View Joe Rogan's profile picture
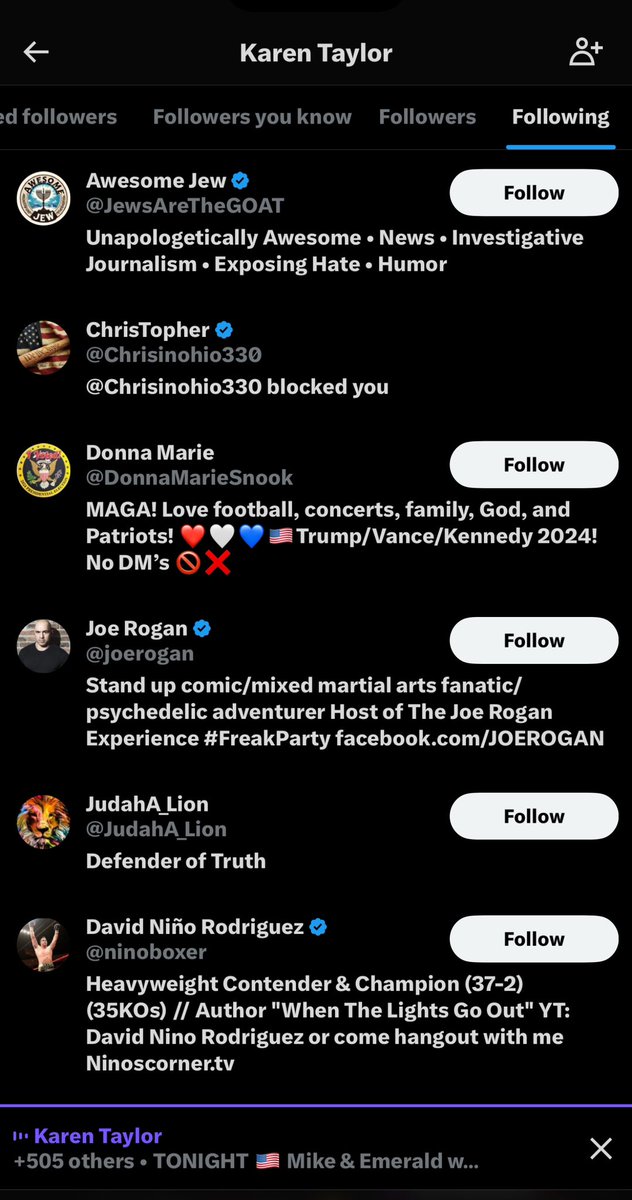The height and width of the screenshot is (1200, 632). 44,646
